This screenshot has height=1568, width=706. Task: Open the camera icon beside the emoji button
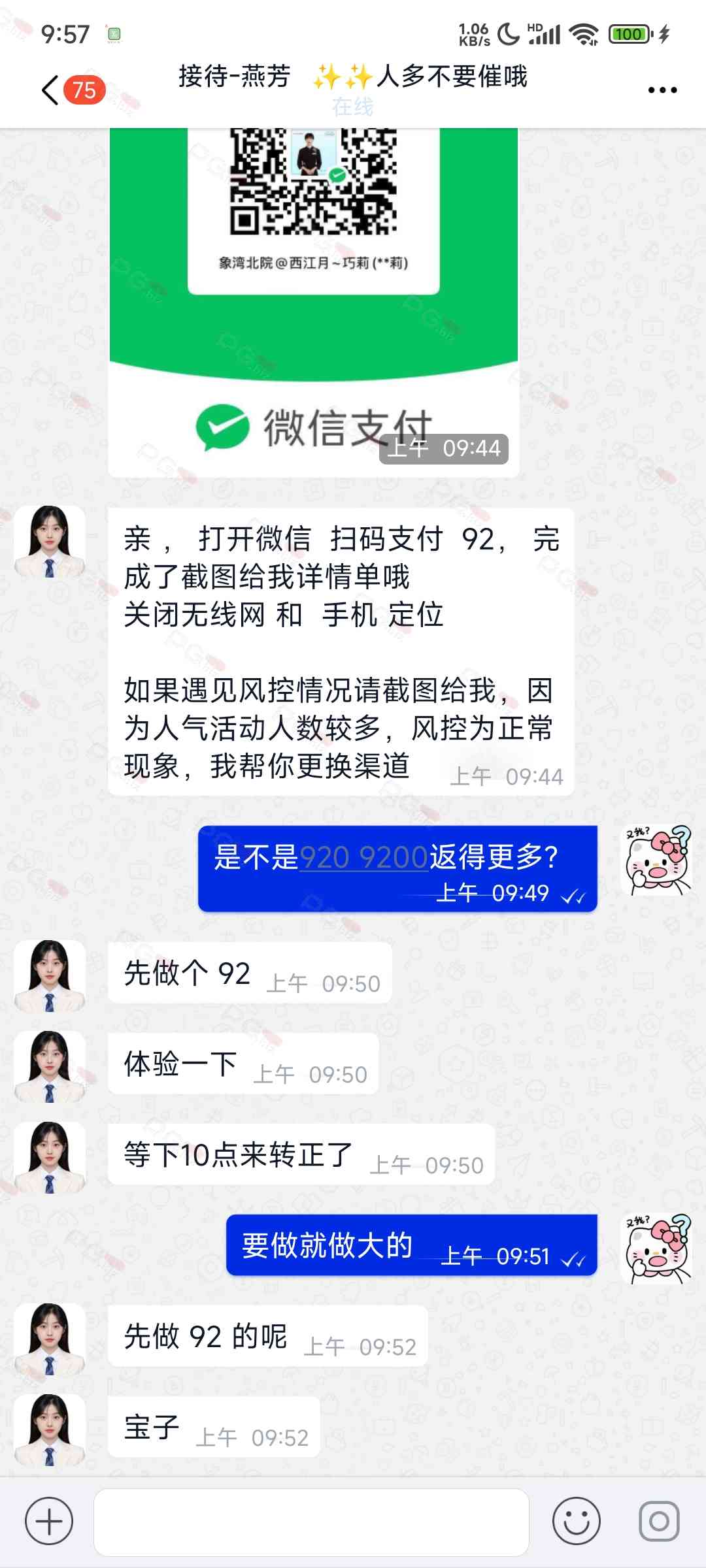tap(659, 1521)
